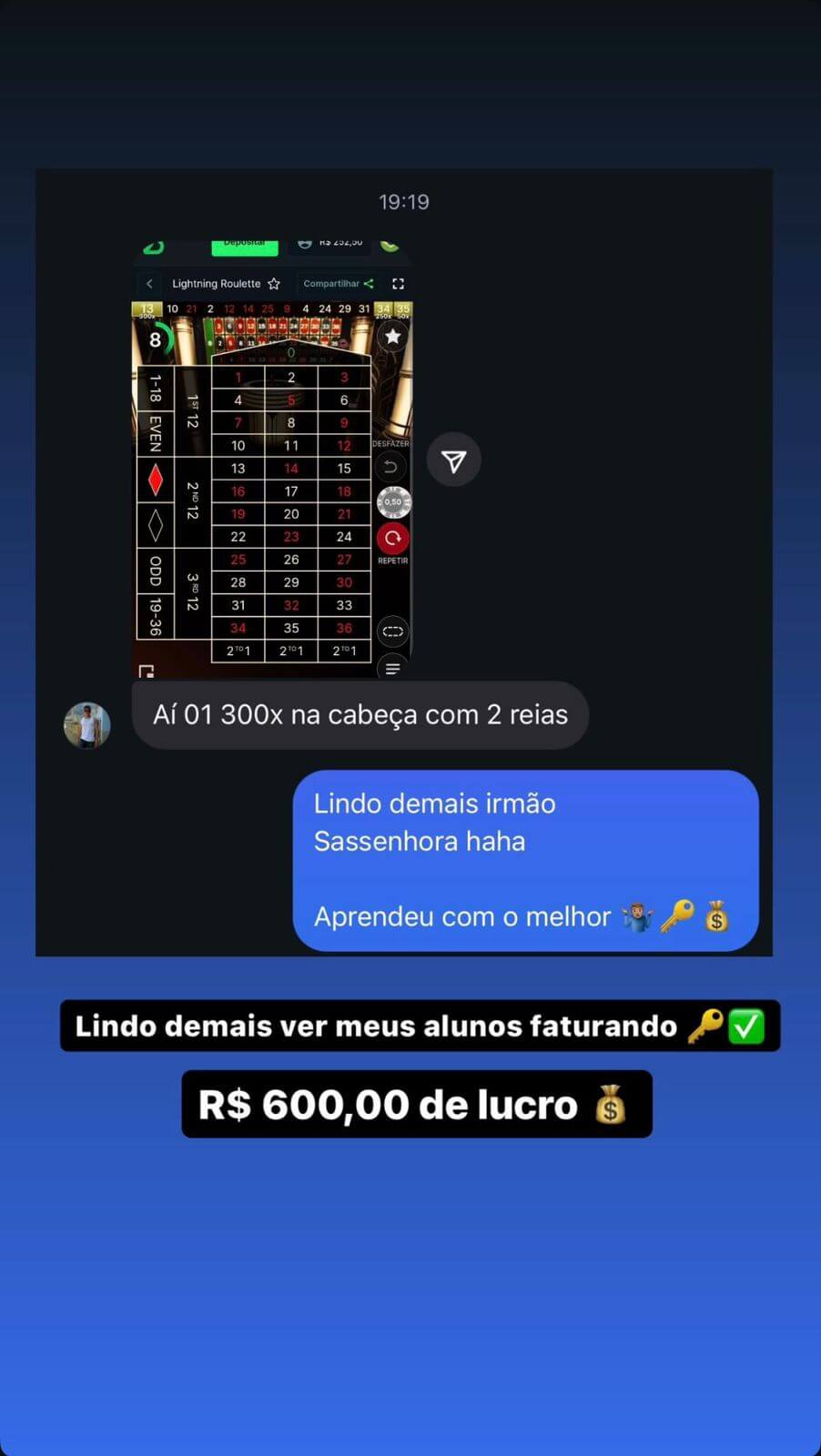Image resolution: width=821 pixels, height=1456 pixels.
Task: Tap the Compartilhar share icon
Action: (368, 284)
